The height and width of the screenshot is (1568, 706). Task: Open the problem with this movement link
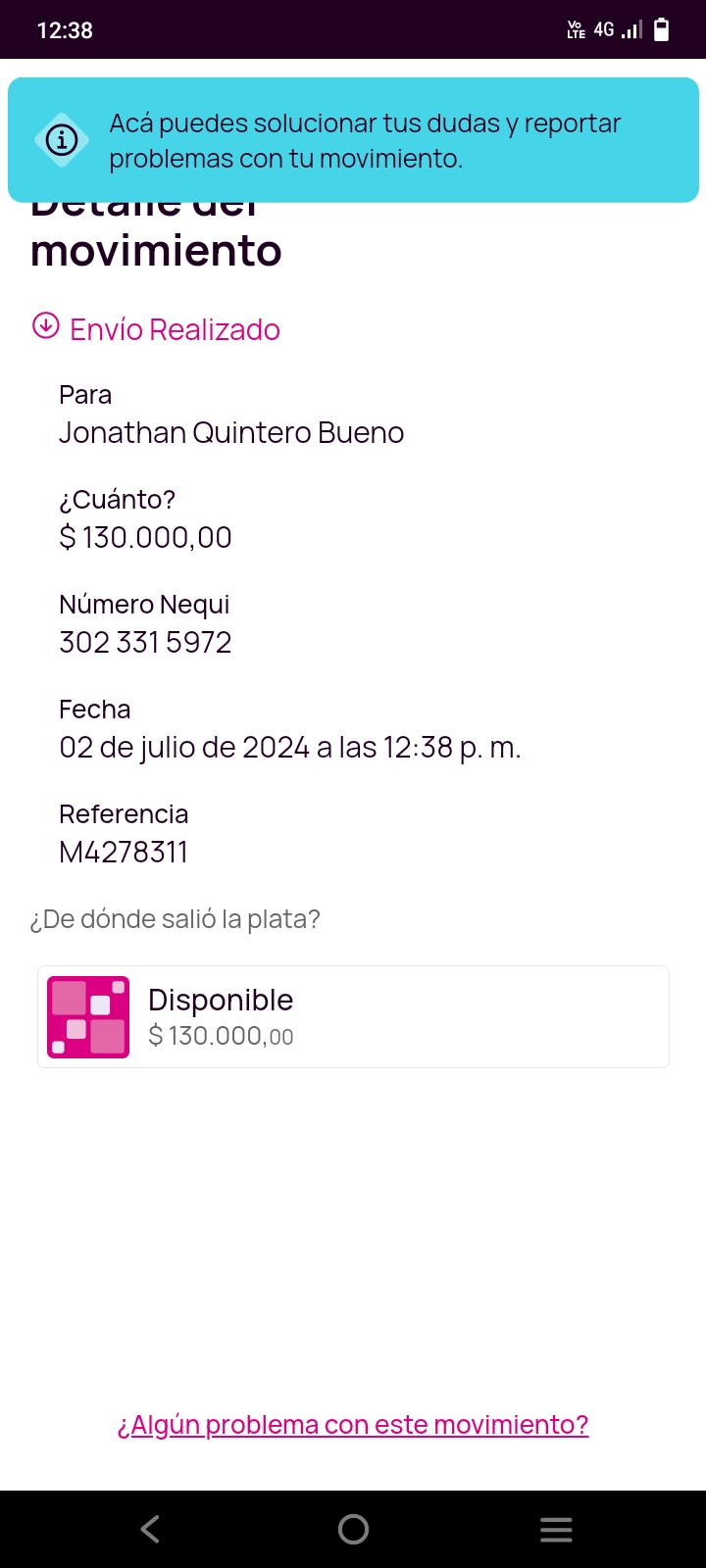click(x=353, y=1425)
